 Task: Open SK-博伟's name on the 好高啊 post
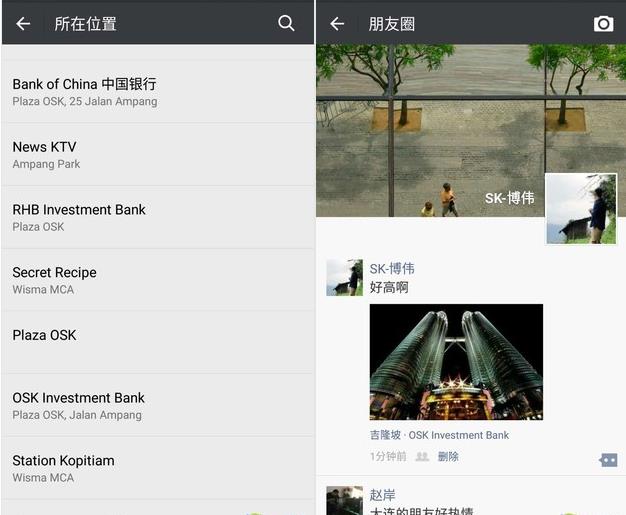[x=392, y=268]
